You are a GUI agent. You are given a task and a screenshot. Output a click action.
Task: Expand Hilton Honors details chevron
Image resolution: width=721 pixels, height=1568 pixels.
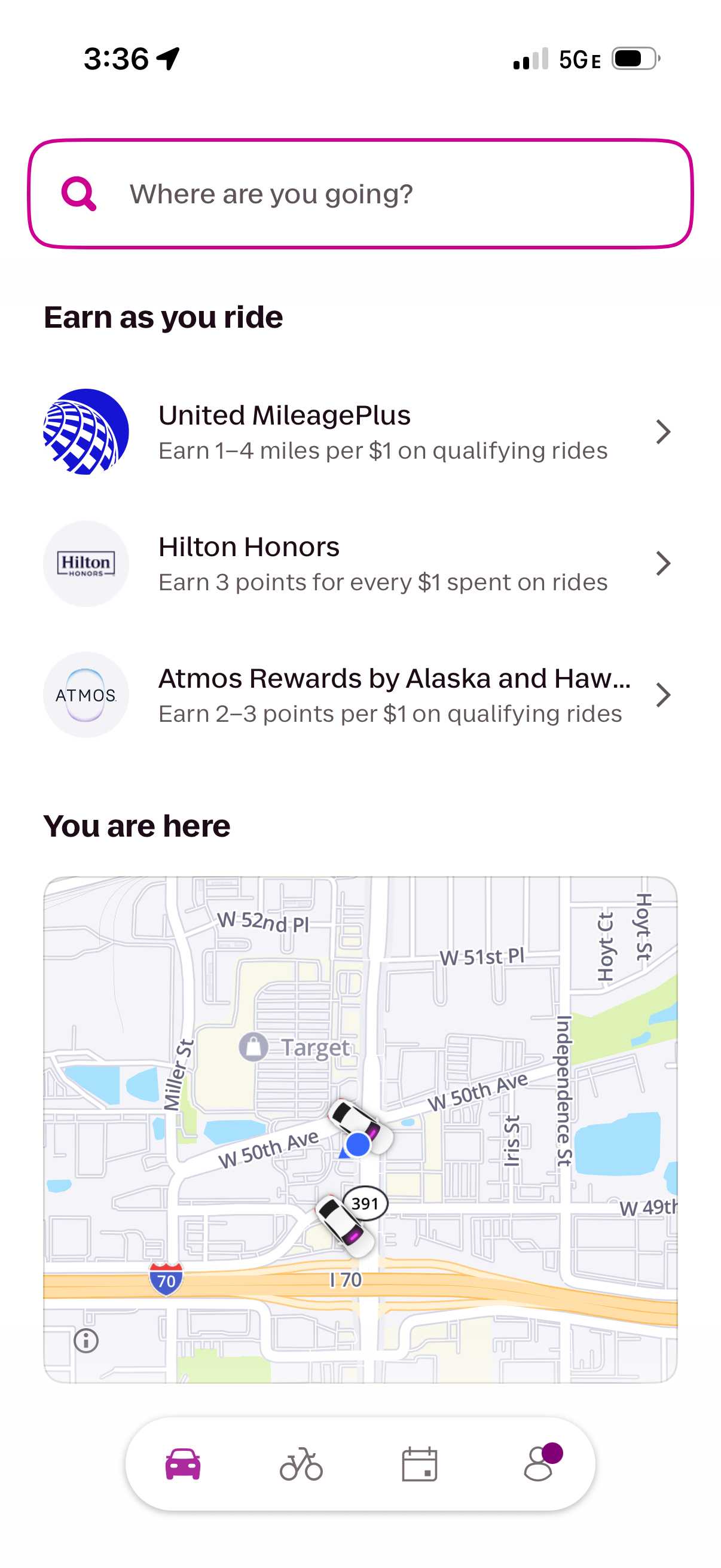664,563
